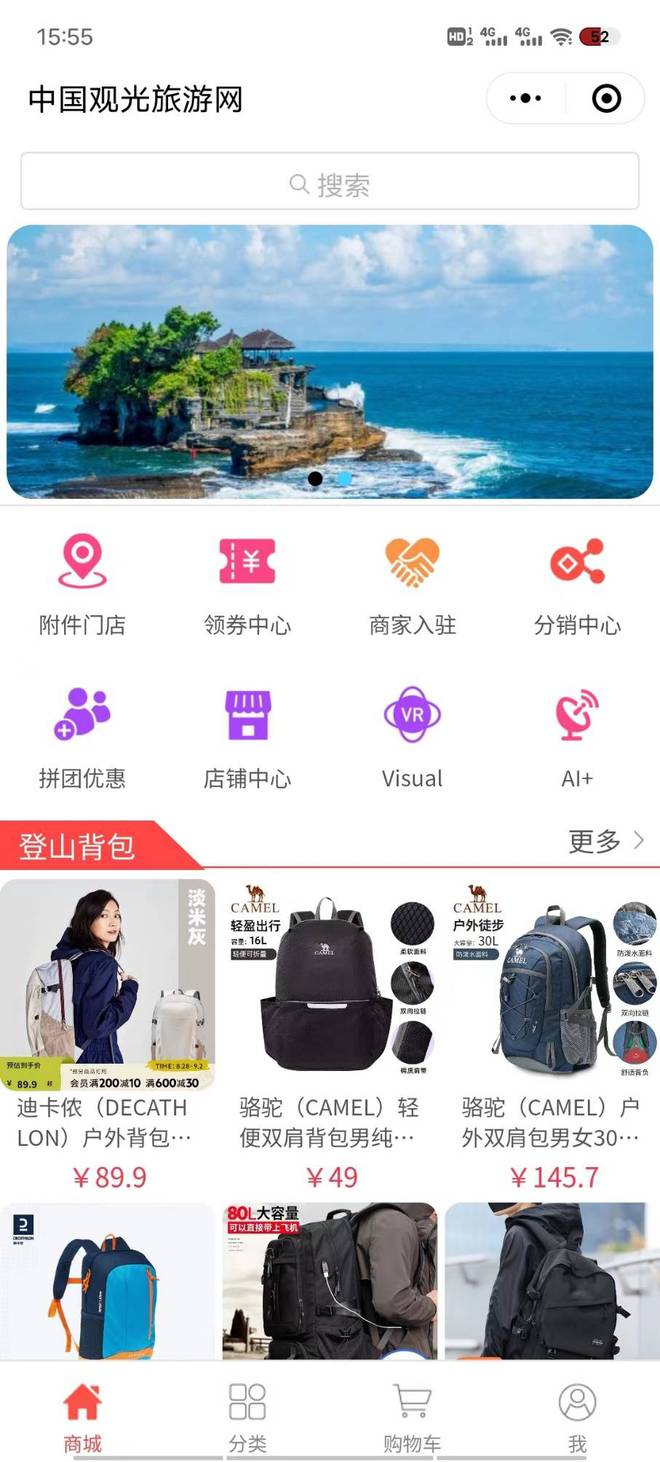The image size is (660, 1462).
Task: Open the mini program more options menu
Action: (525, 98)
